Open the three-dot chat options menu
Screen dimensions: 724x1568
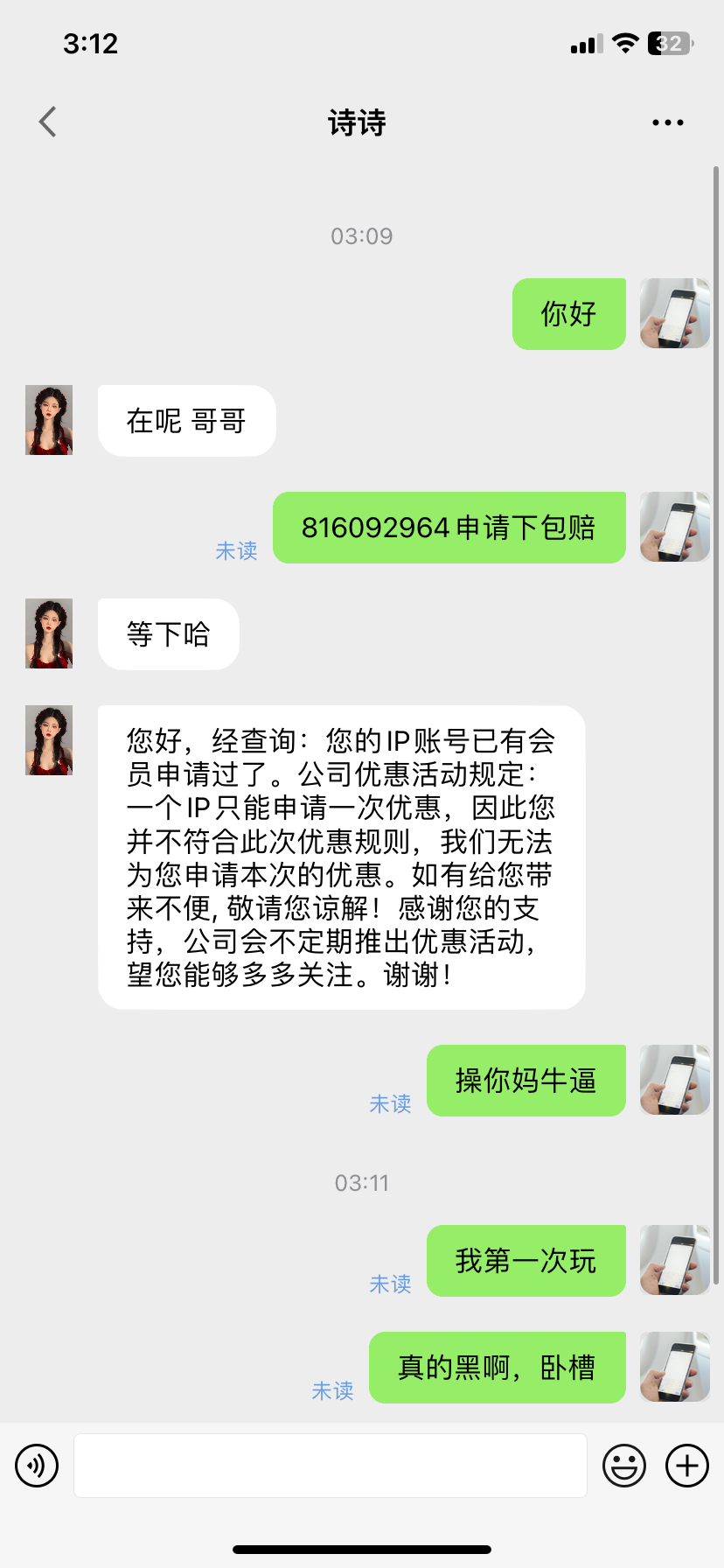668,122
